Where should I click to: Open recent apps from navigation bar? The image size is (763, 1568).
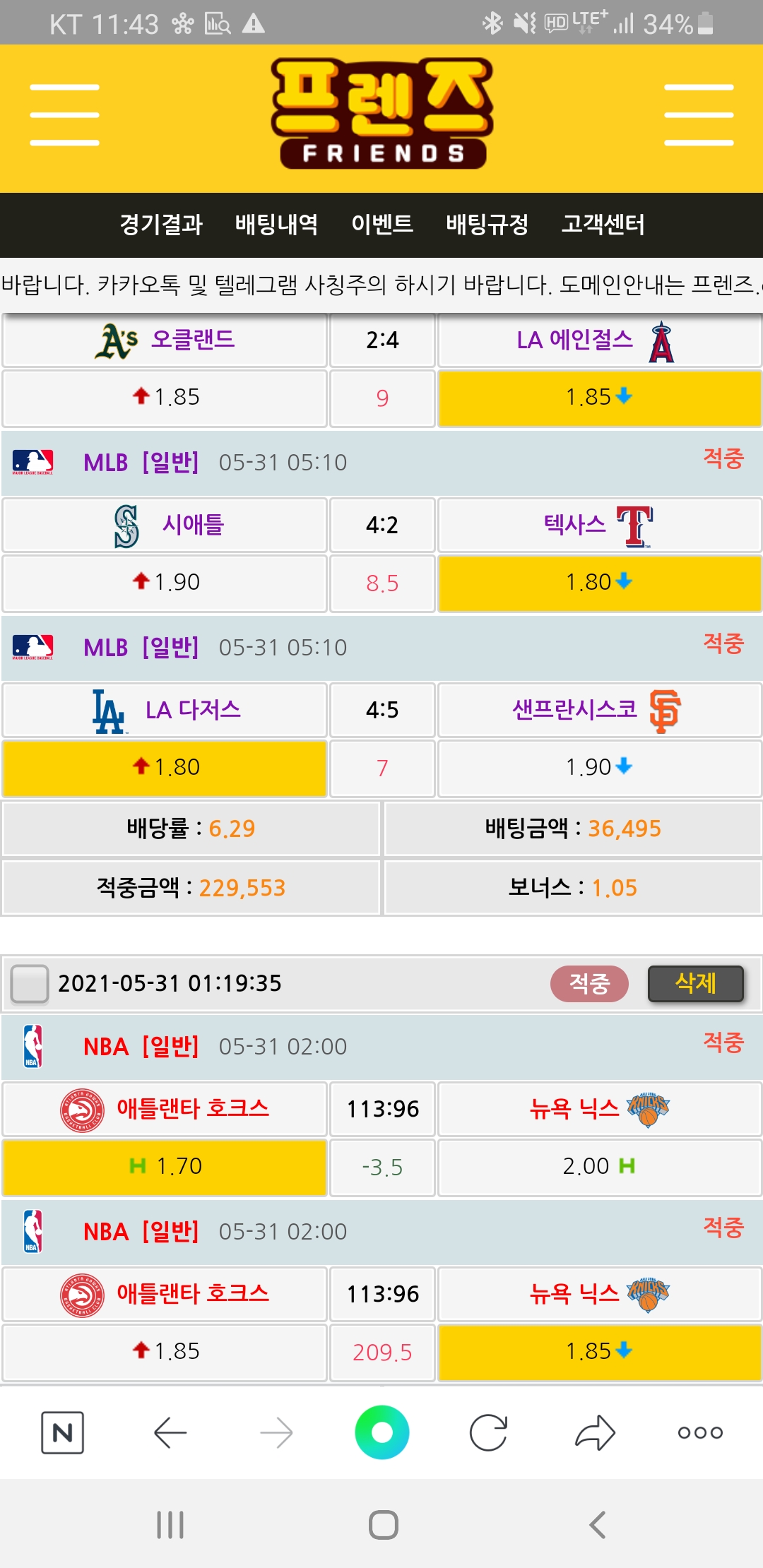point(170,1525)
